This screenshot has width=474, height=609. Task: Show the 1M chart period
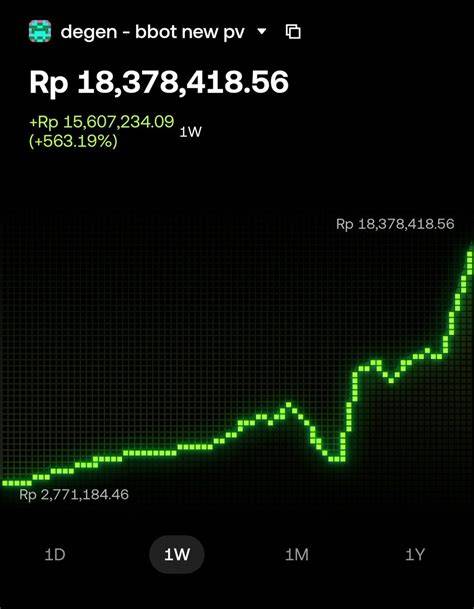297,554
